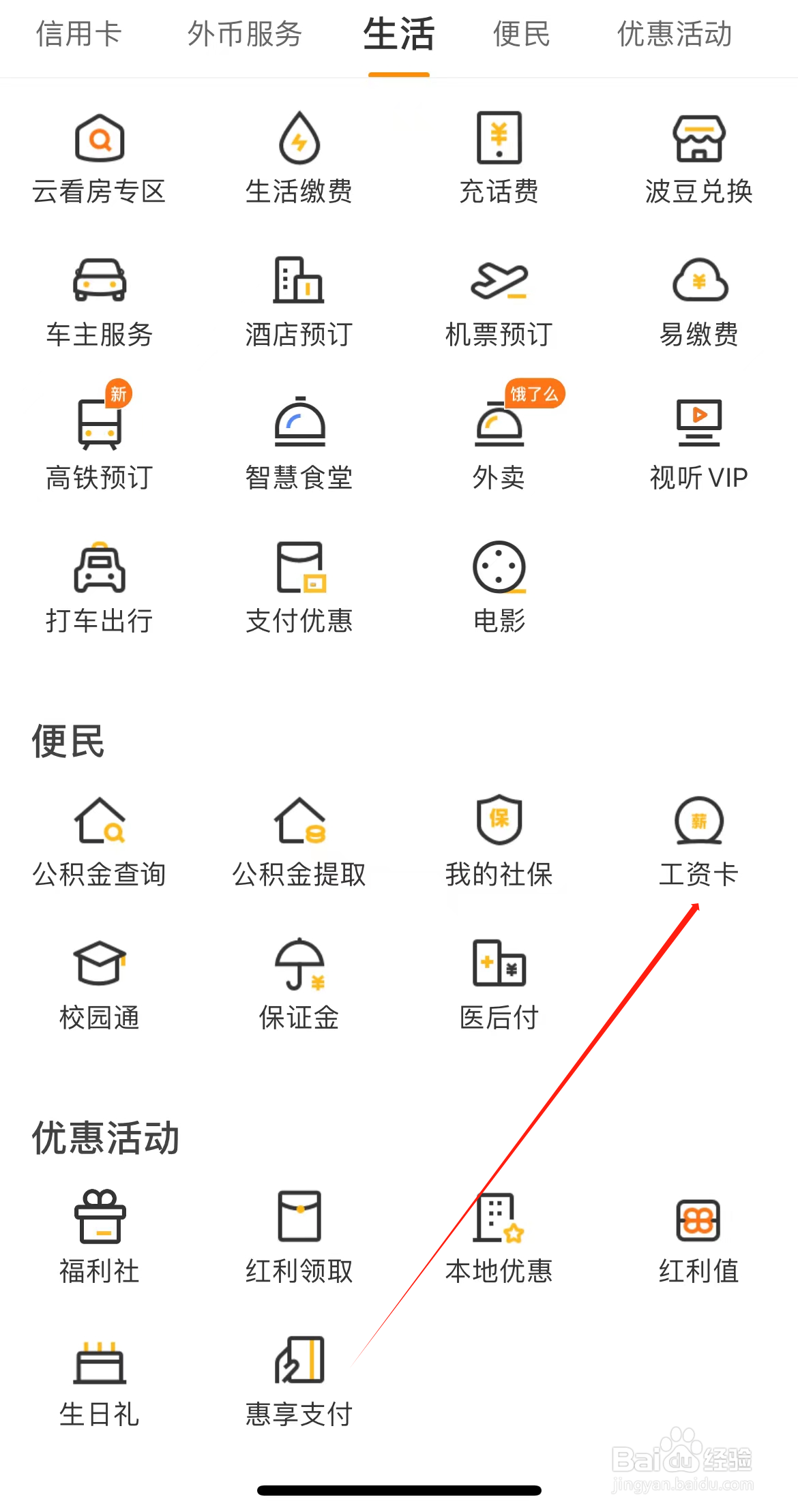Order food via 外卖 with 饿了么
Image resolution: width=798 pixels, height=1512 pixels.
[x=499, y=442]
